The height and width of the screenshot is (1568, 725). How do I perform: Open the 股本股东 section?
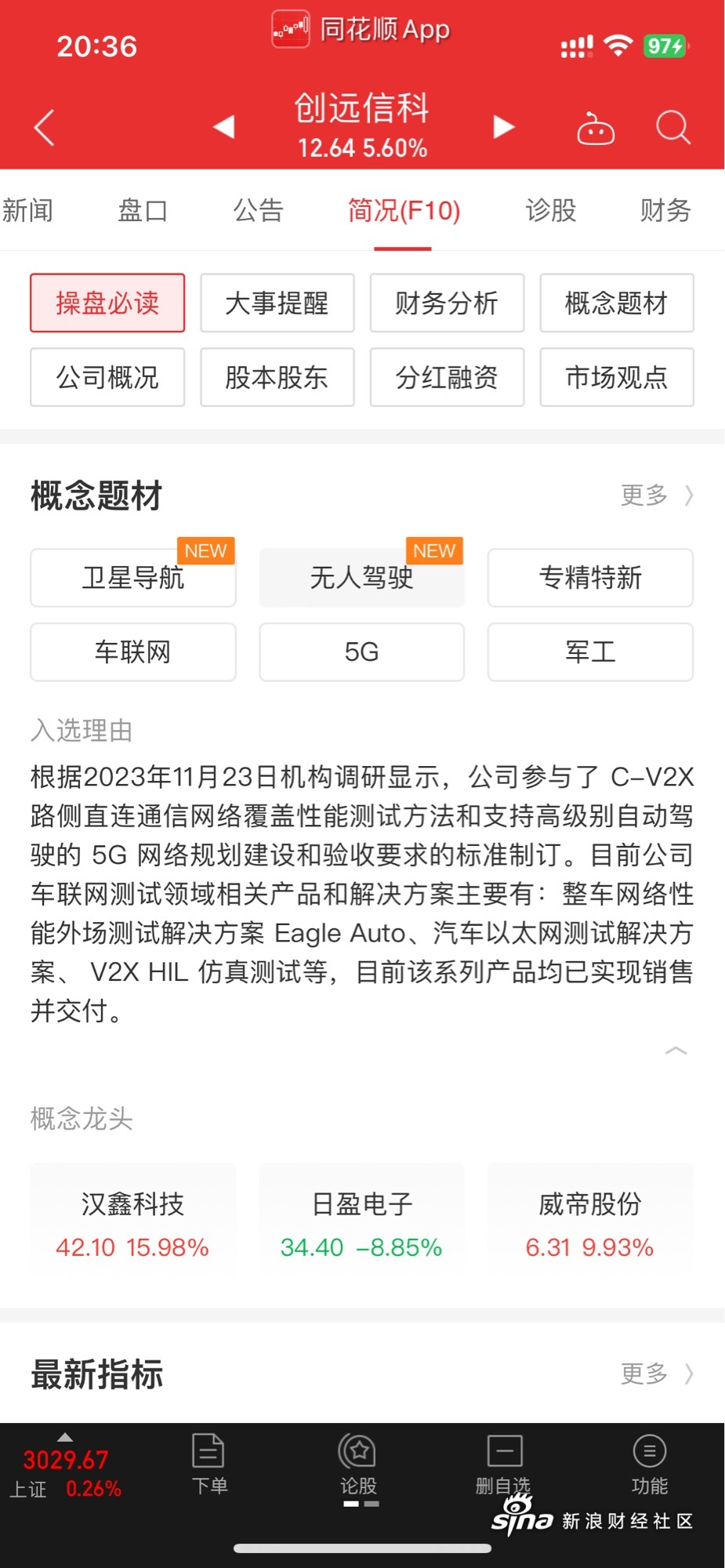[277, 377]
